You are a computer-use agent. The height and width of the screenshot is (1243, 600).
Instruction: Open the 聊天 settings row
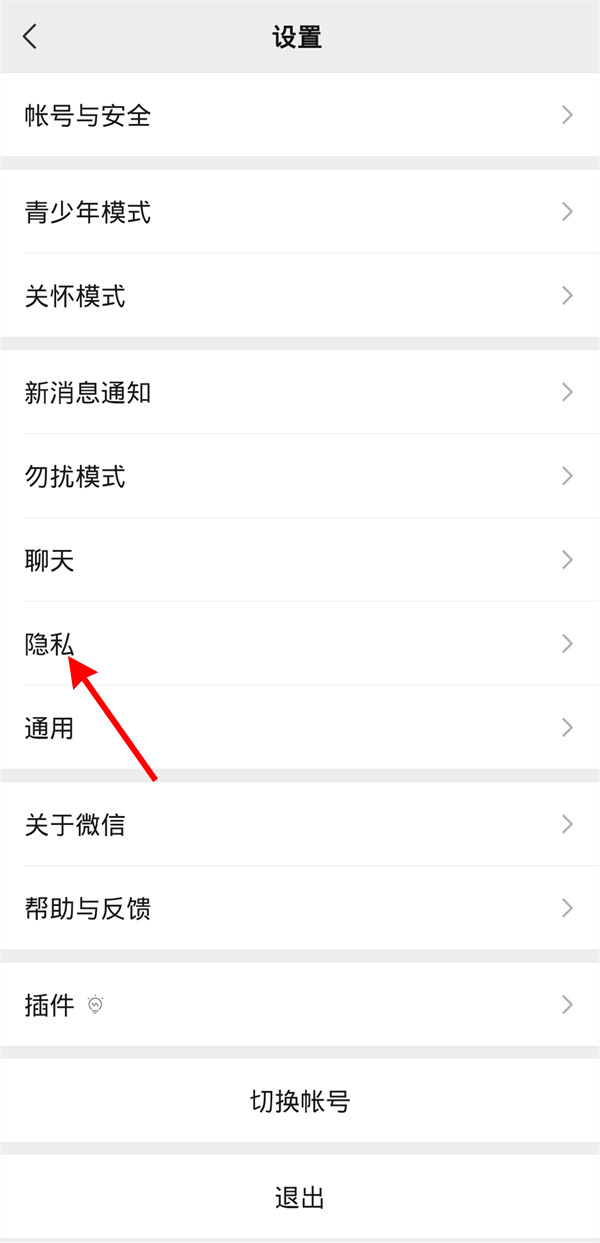coord(300,560)
